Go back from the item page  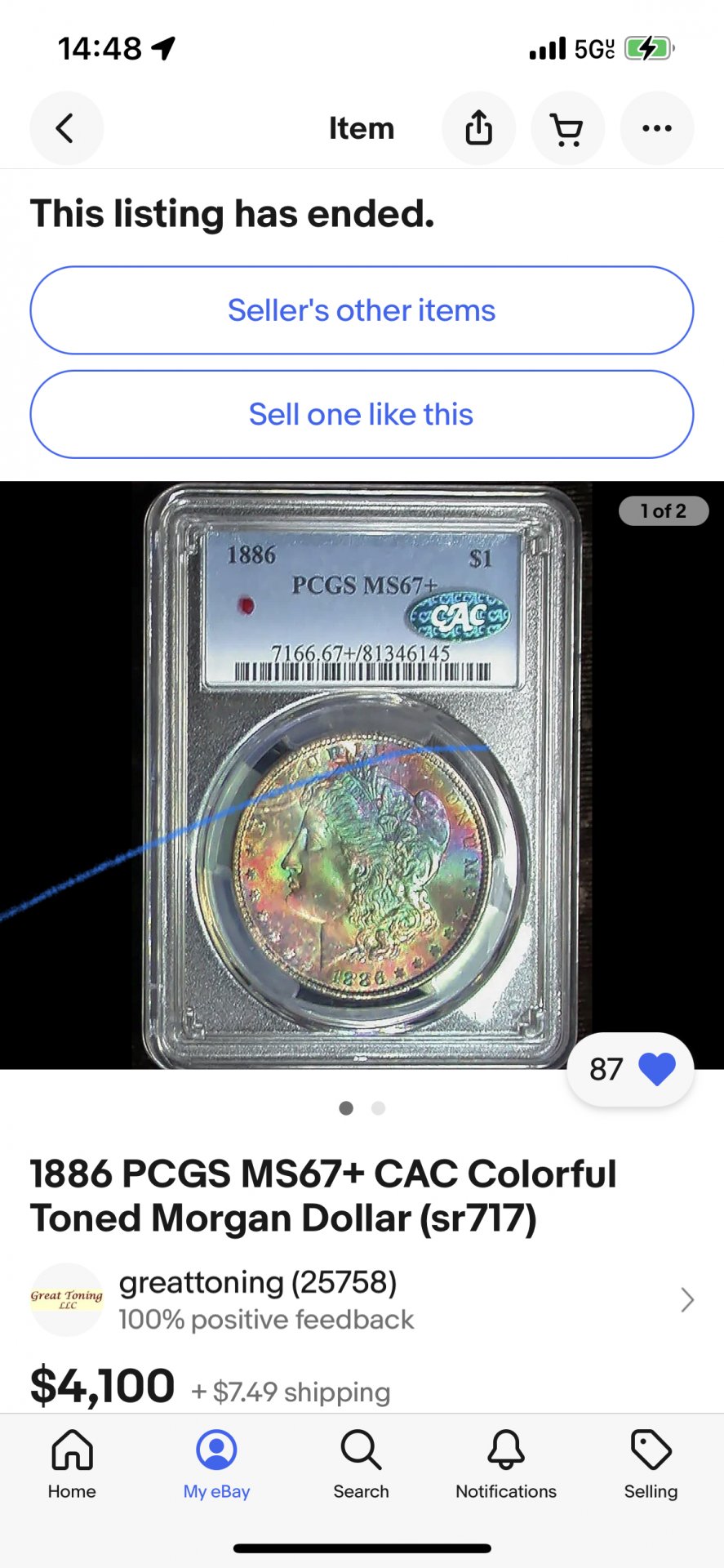point(66,128)
